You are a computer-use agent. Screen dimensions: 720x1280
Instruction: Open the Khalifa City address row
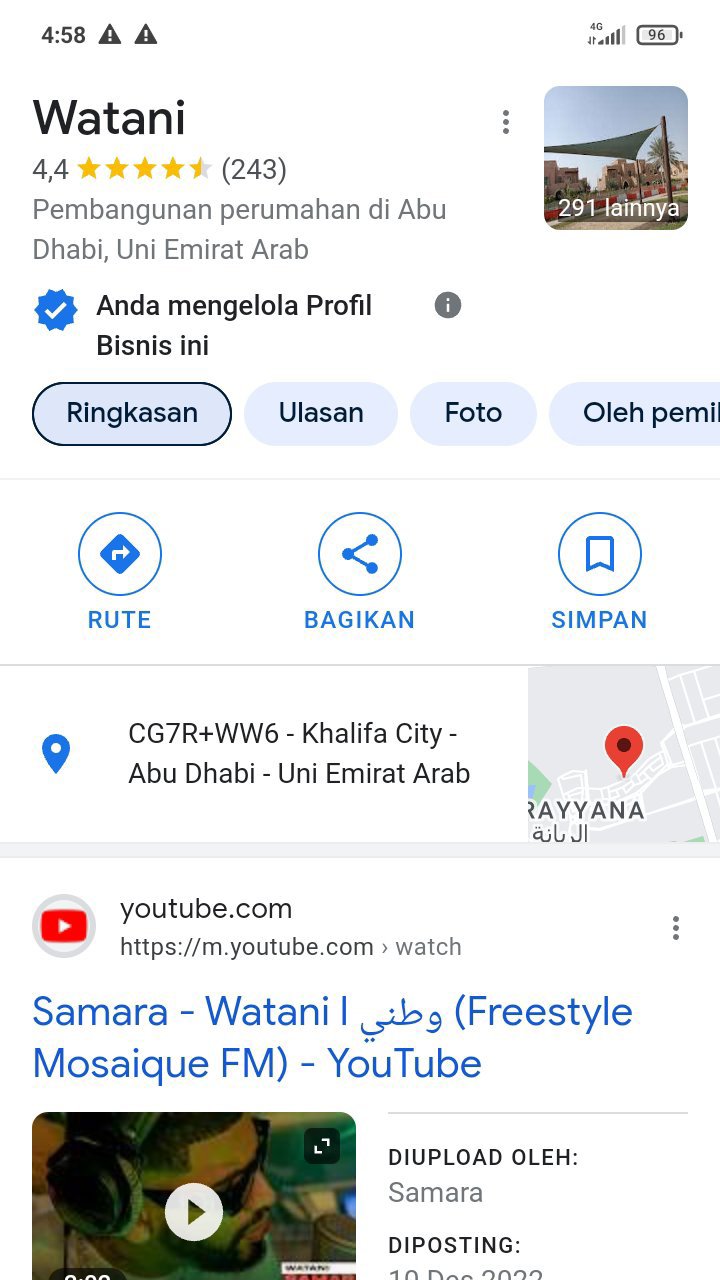coord(264,754)
